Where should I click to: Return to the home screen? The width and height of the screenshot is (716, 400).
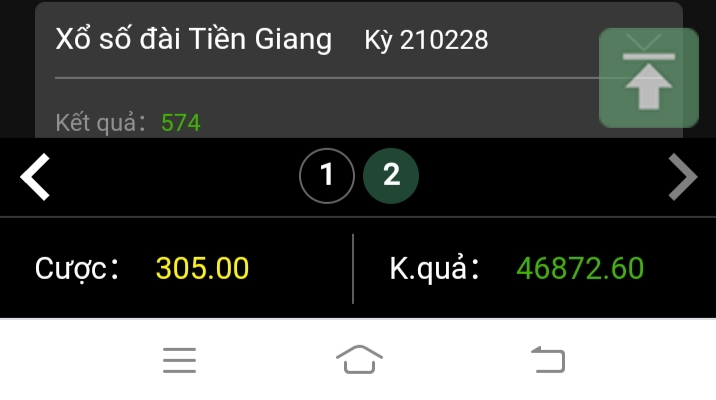tap(360, 360)
